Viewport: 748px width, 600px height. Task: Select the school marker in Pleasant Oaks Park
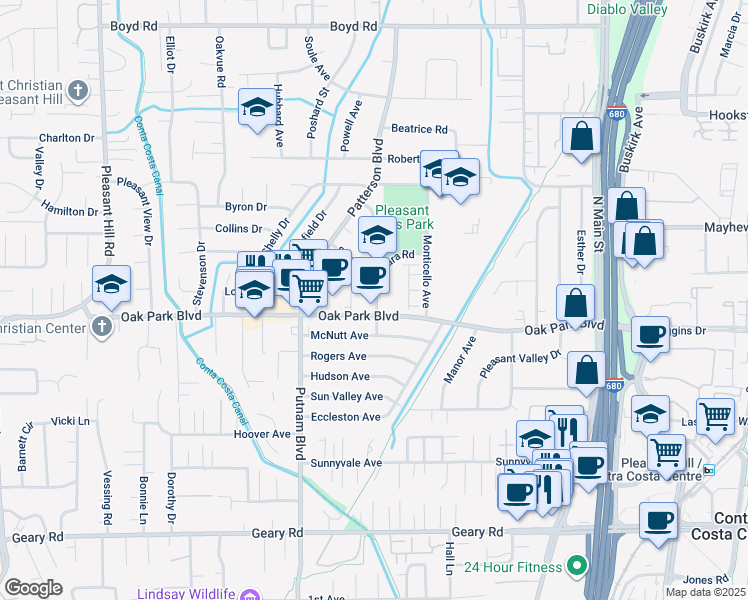(x=377, y=237)
